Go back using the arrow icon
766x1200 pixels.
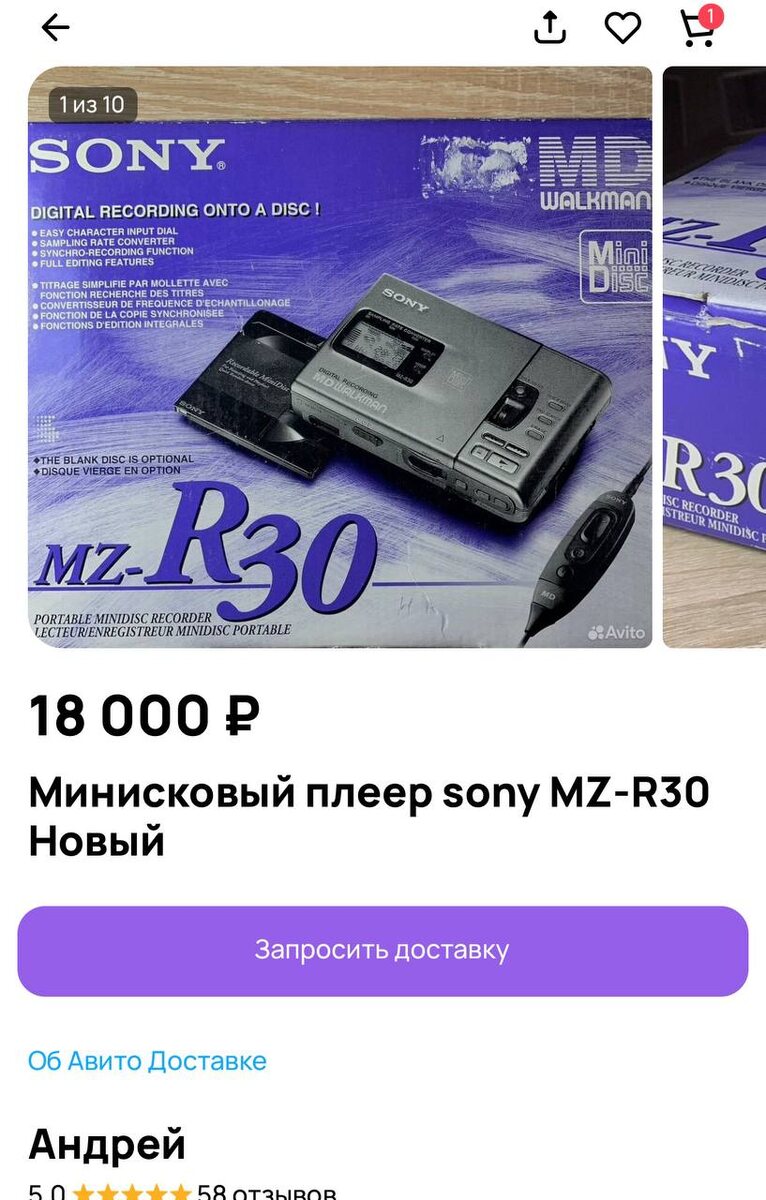point(55,28)
